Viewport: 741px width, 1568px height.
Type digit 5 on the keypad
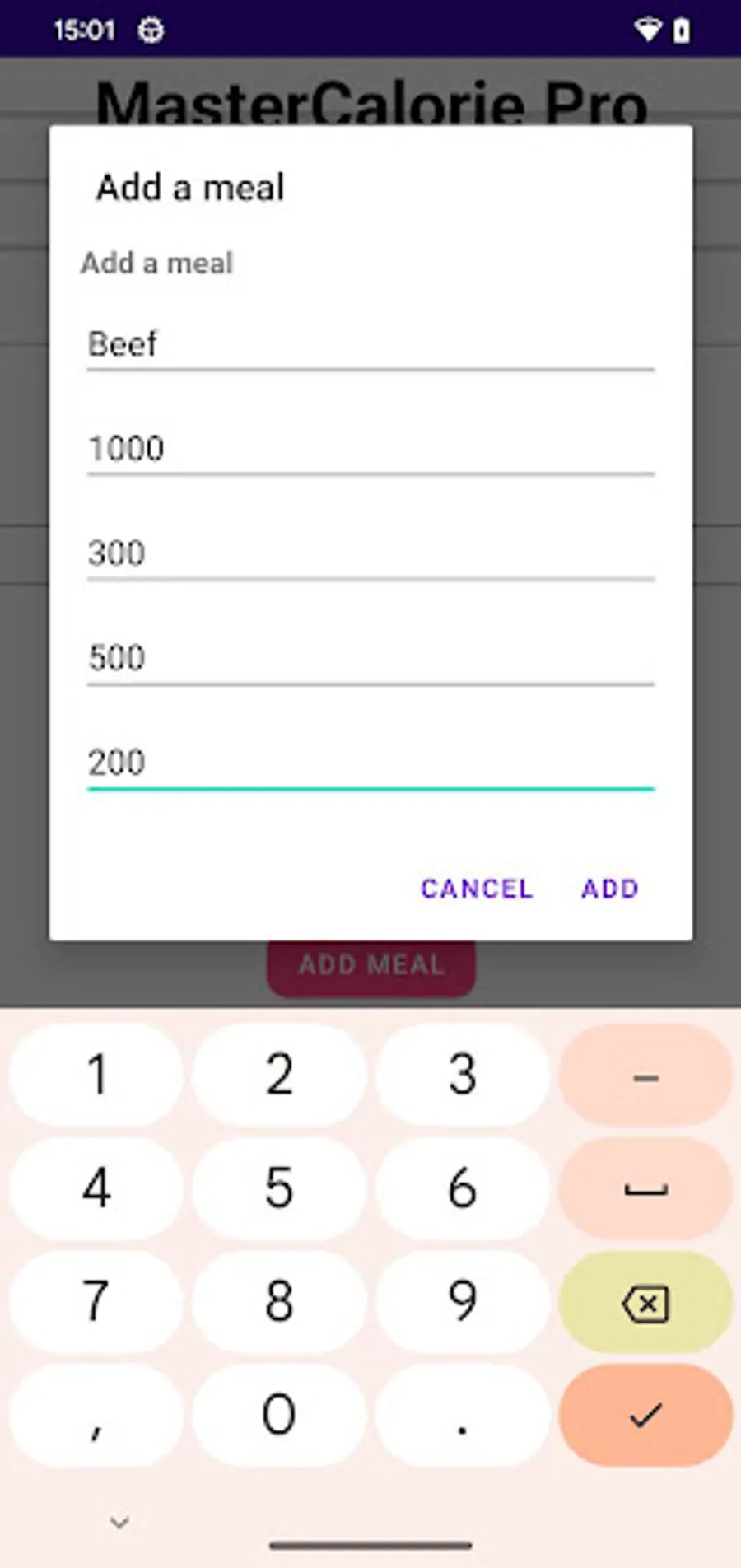click(x=279, y=1188)
